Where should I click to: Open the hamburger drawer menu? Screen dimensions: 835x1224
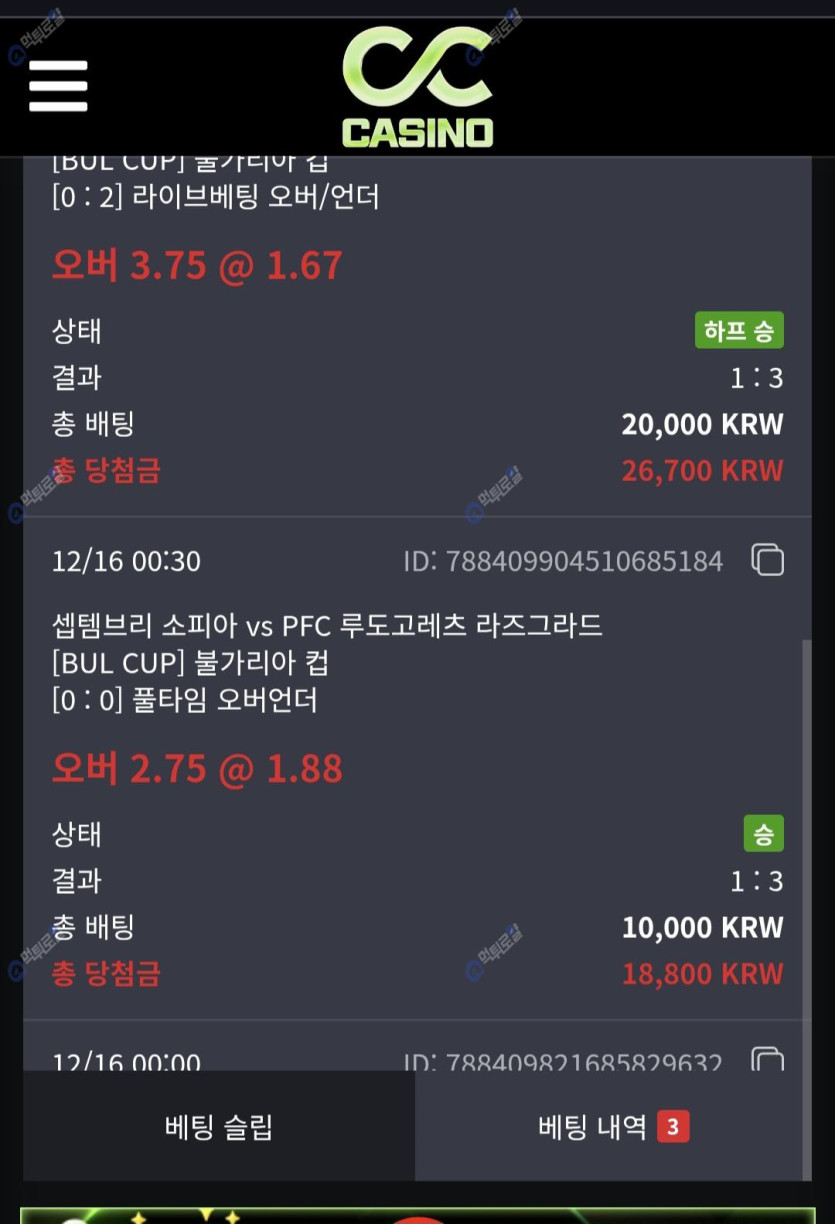[58, 86]
